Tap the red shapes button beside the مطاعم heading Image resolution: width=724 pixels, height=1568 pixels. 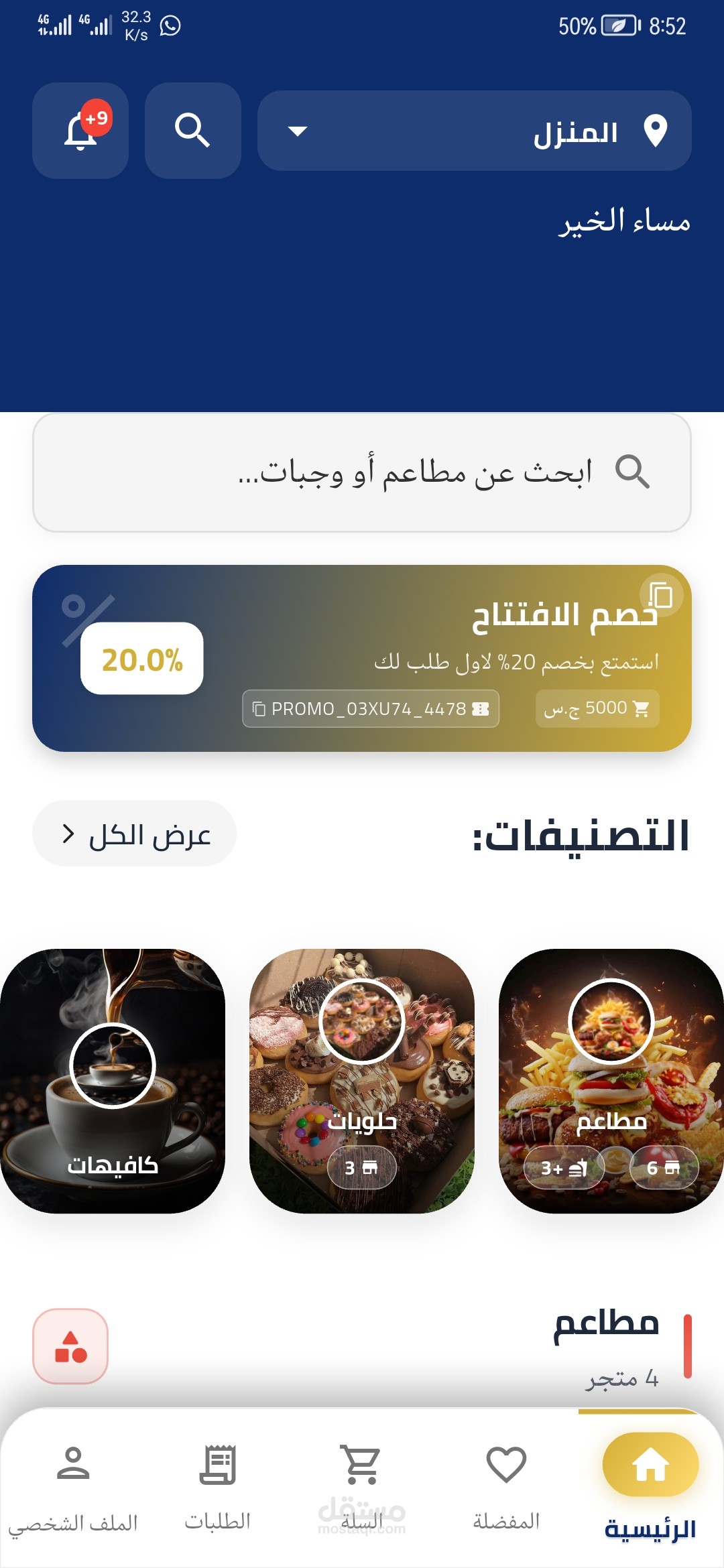pyautogui.click(x=70, y=1346)
